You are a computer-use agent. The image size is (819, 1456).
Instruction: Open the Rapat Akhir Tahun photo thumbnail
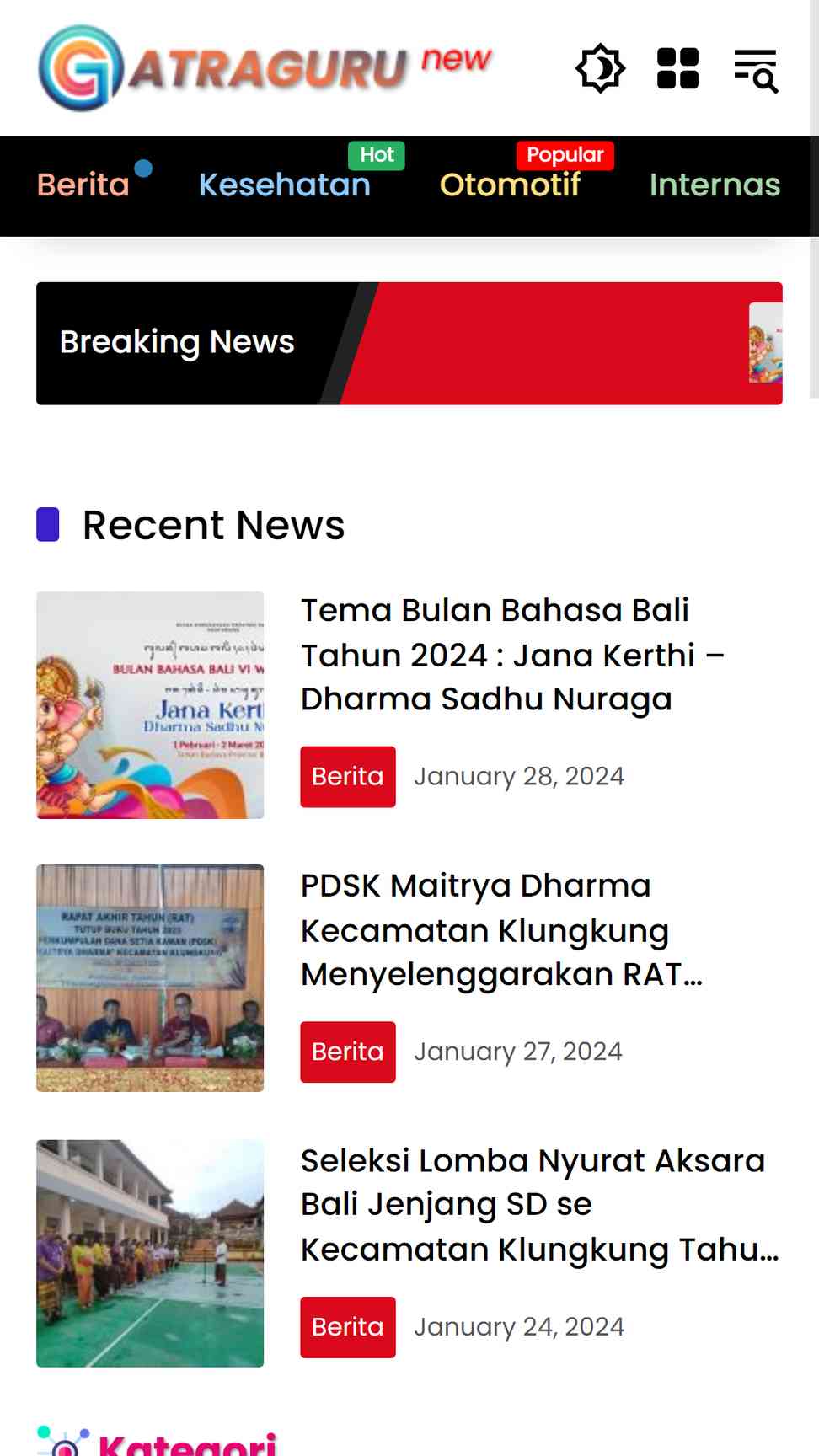point(150,978)
